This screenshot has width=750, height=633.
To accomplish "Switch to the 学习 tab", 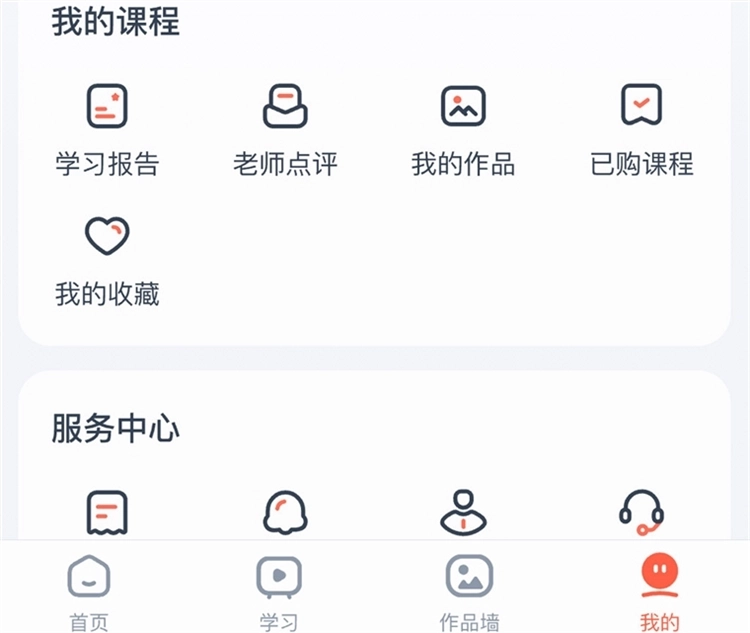I will pos(279,592).
